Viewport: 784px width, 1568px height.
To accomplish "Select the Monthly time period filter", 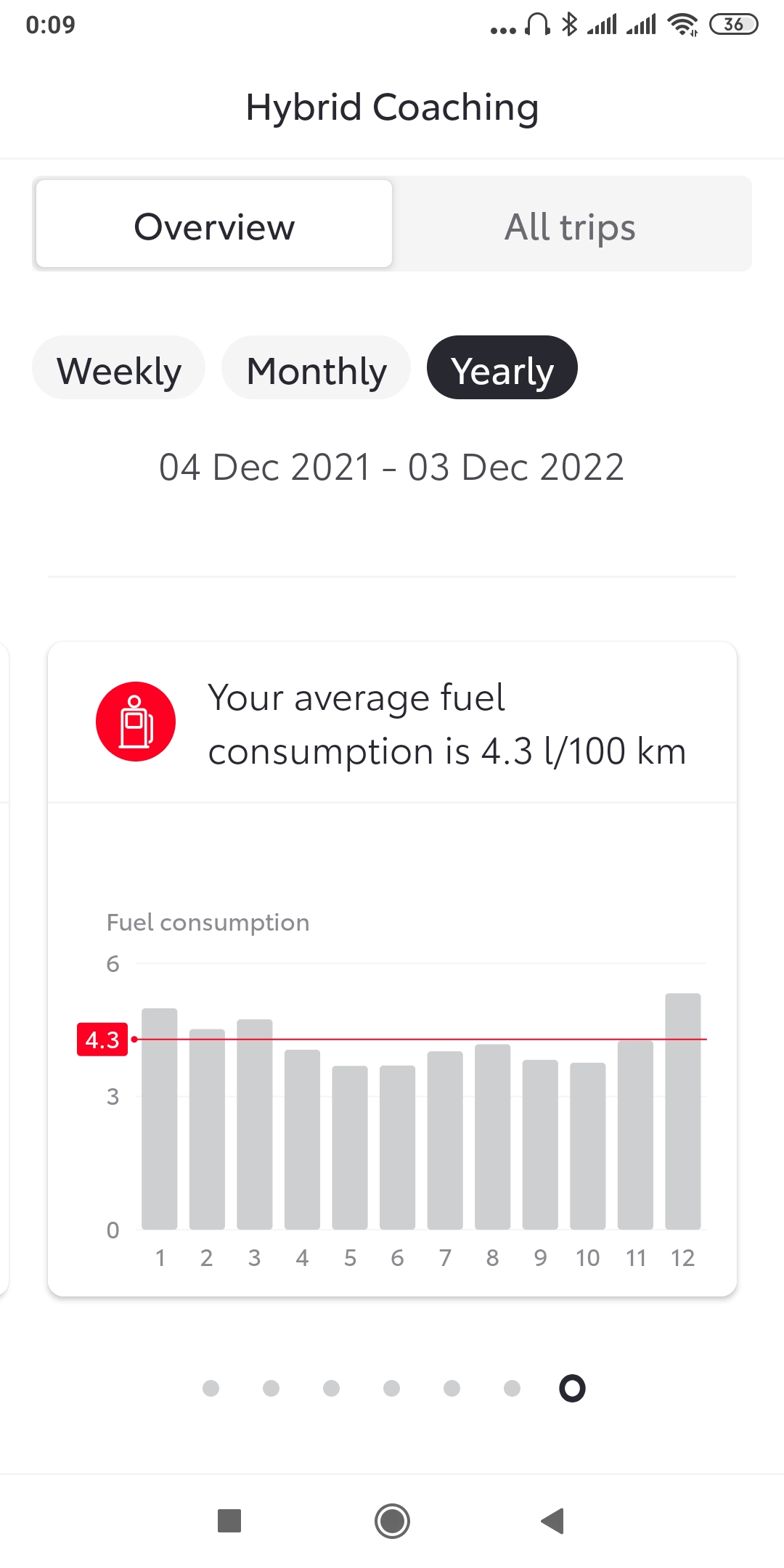I will click(x=317, y=368).
